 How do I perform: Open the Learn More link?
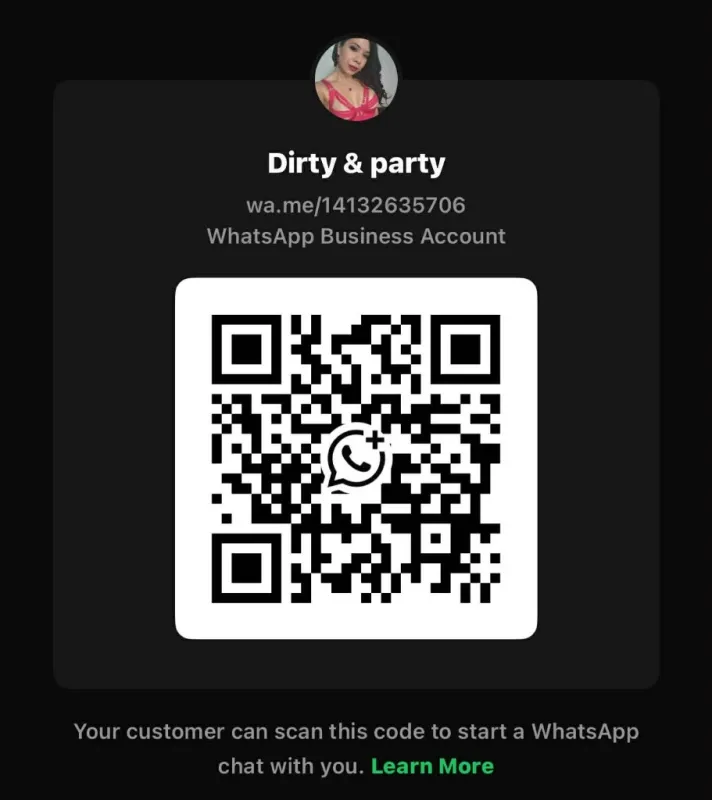[x=432, y=767]
